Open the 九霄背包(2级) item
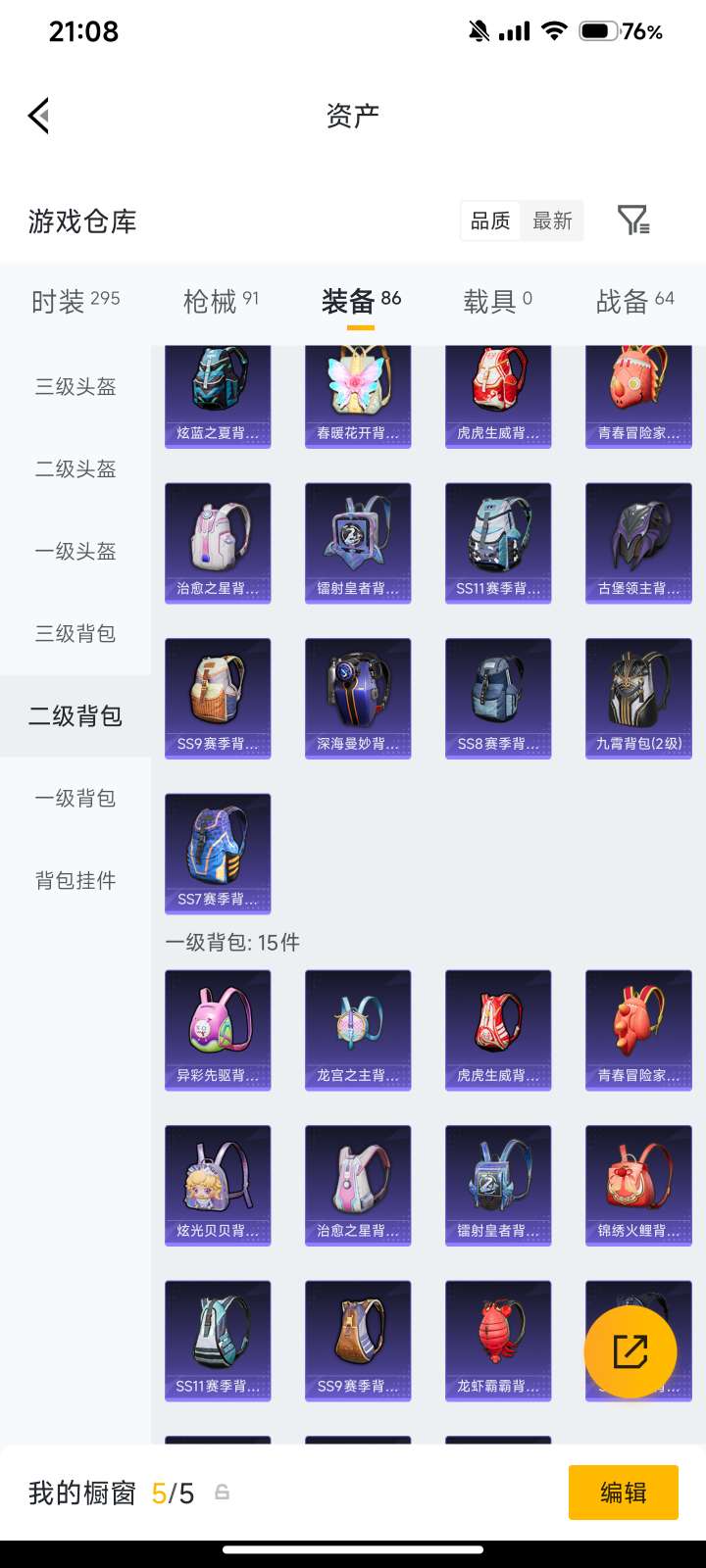 tap(638, 698)
